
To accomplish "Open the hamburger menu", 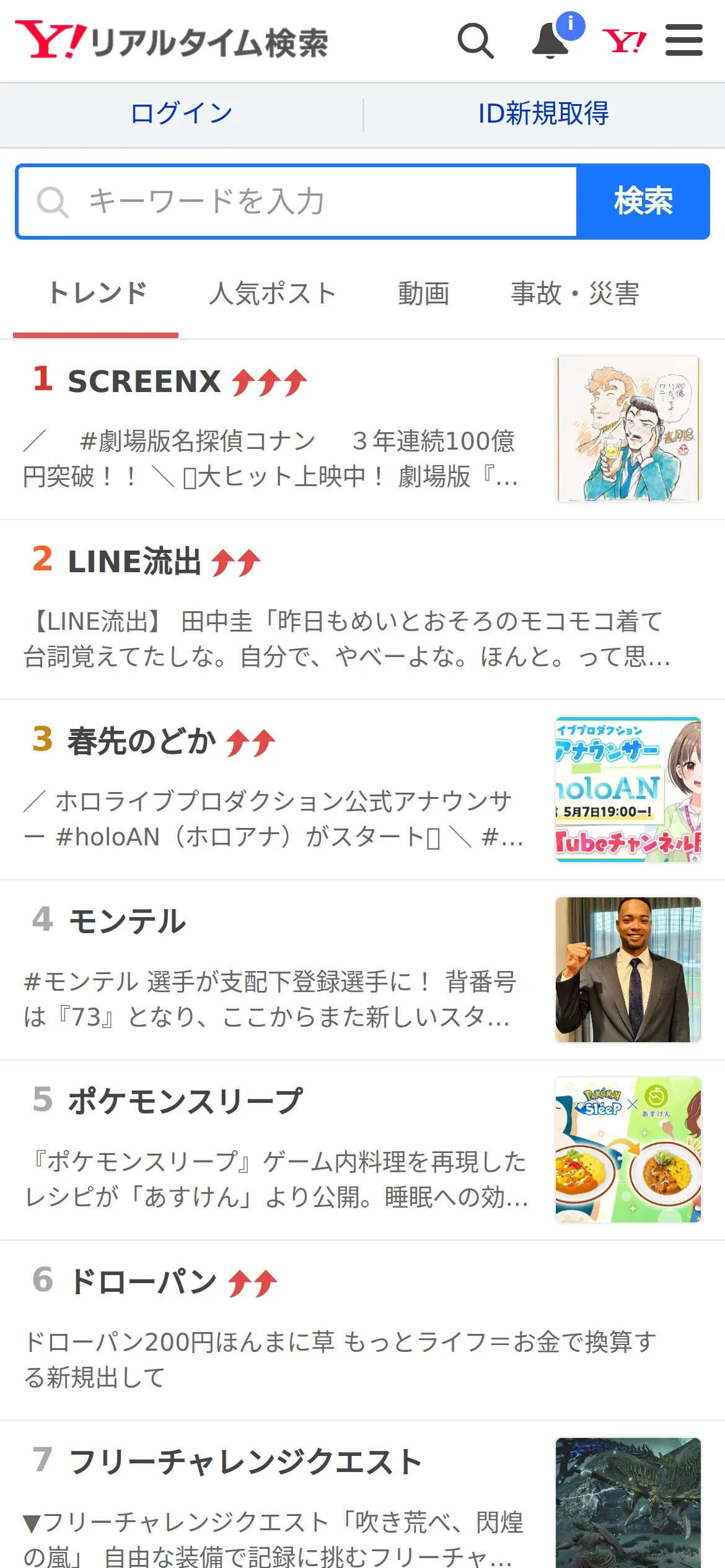I will tap(683, 41).
